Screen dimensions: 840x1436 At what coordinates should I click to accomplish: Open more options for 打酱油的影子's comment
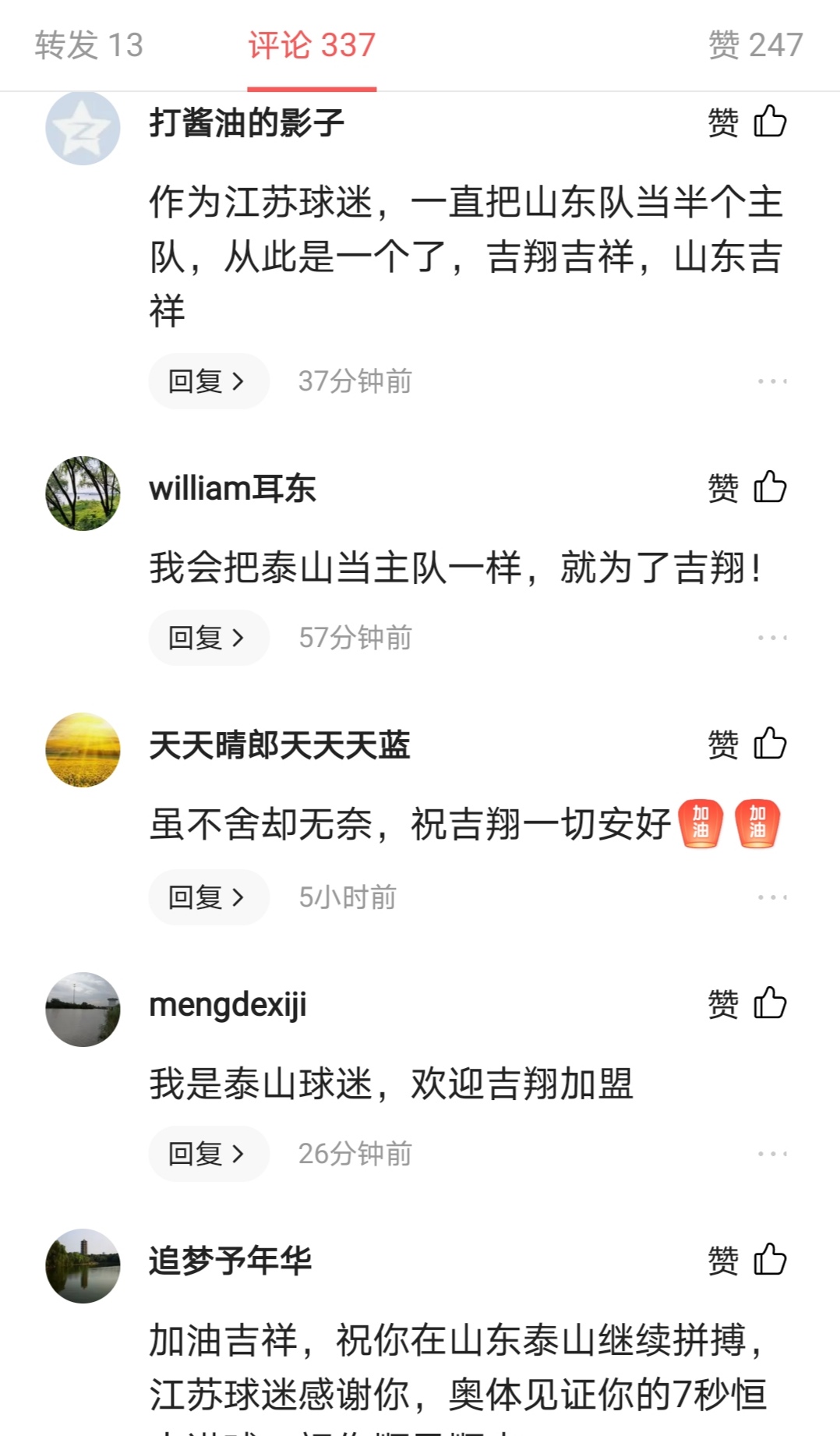[772, 380]
